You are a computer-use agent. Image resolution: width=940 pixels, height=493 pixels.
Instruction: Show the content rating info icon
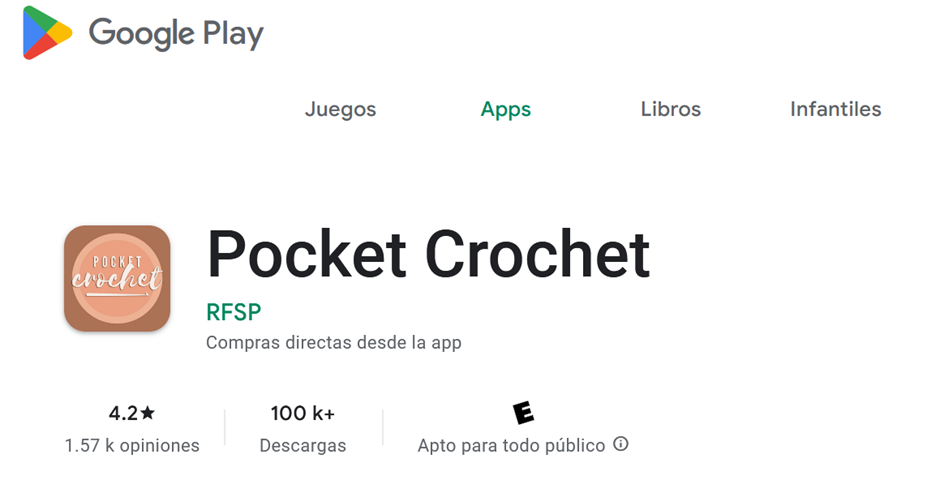pyautogui.click(x=621, y=444)
